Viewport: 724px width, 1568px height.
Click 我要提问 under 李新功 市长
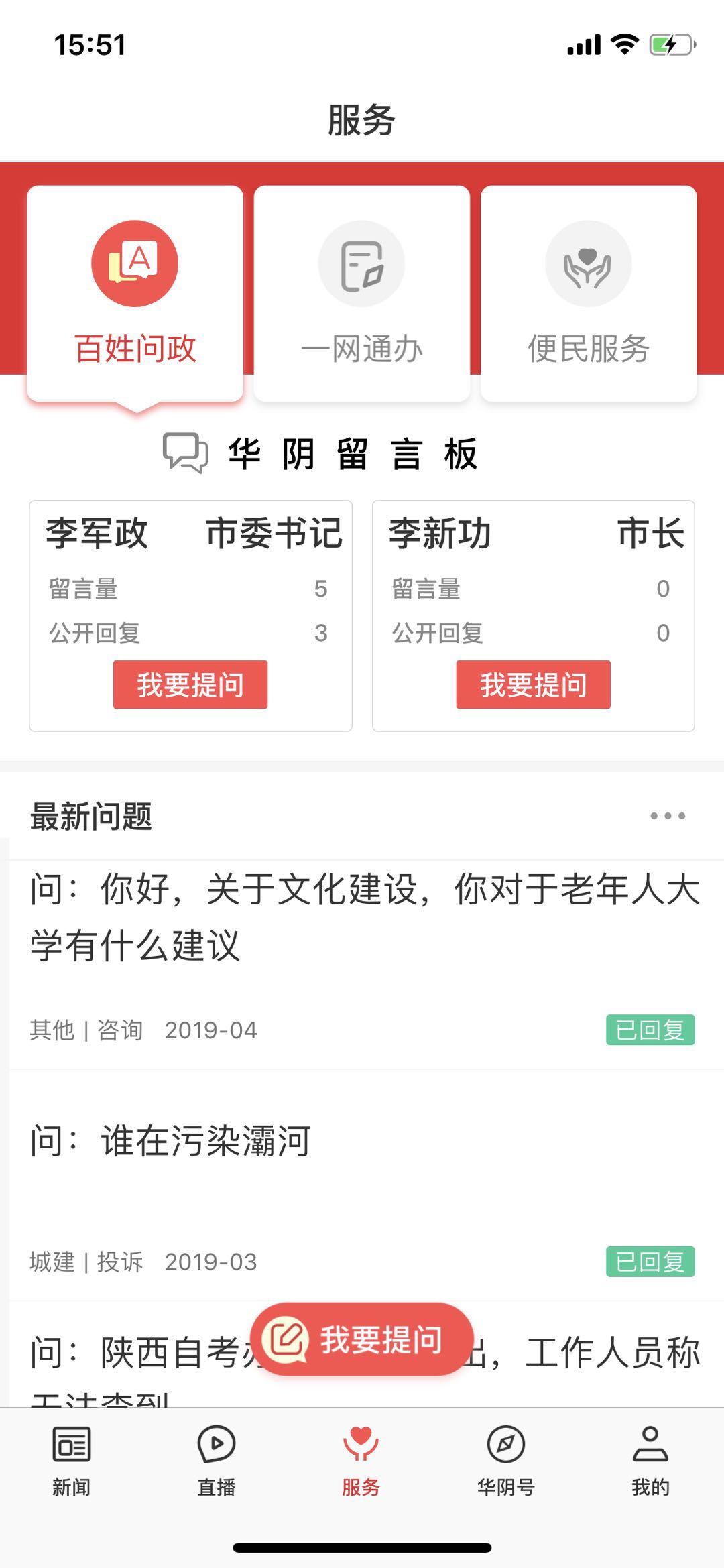533,684
